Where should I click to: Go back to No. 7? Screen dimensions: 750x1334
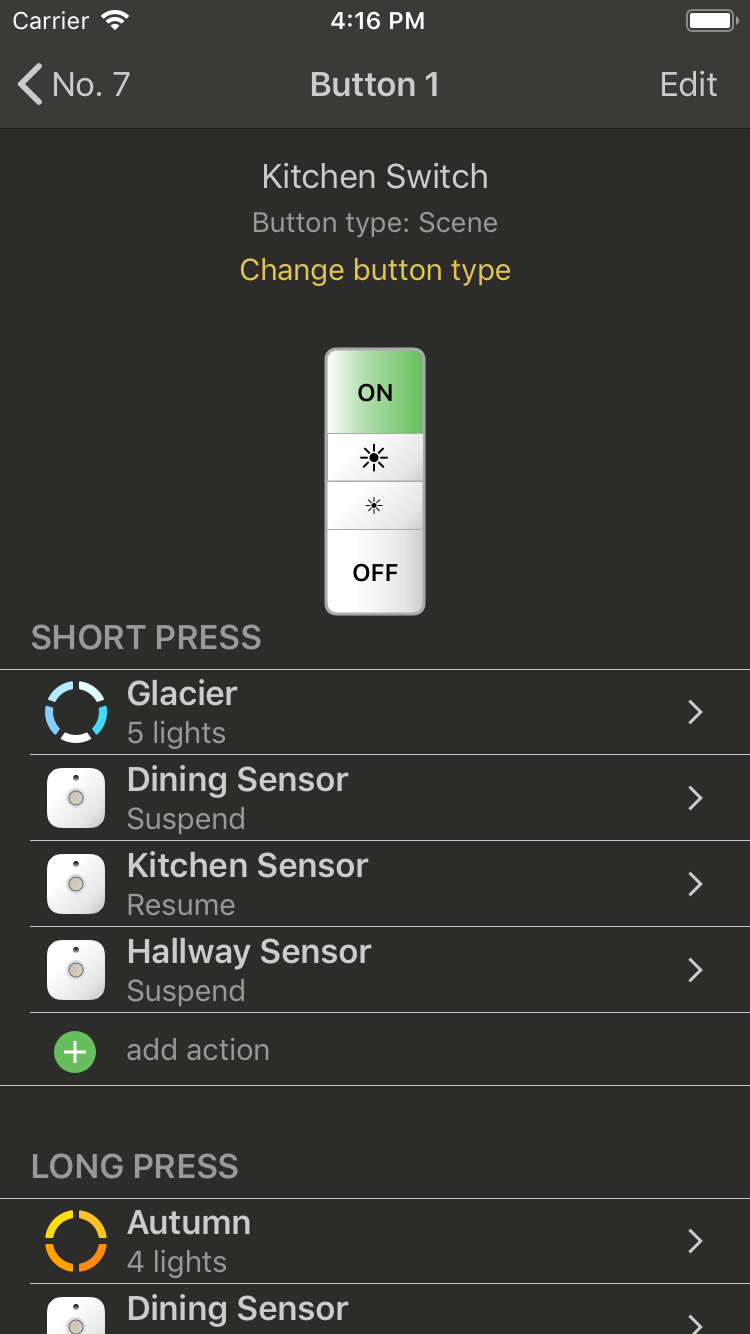pos(74,84)
